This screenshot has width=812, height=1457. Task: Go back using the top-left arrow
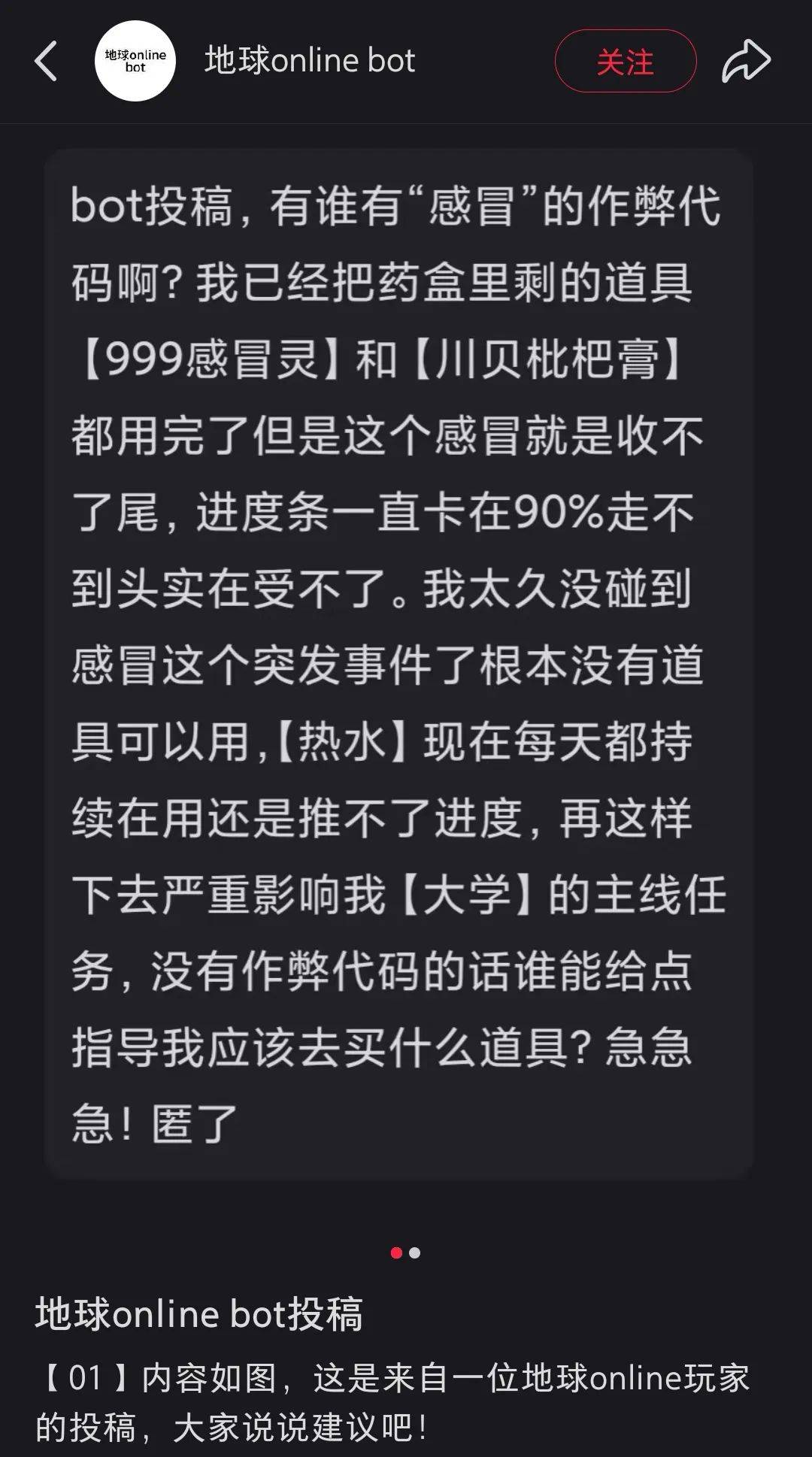pos(47,61)
